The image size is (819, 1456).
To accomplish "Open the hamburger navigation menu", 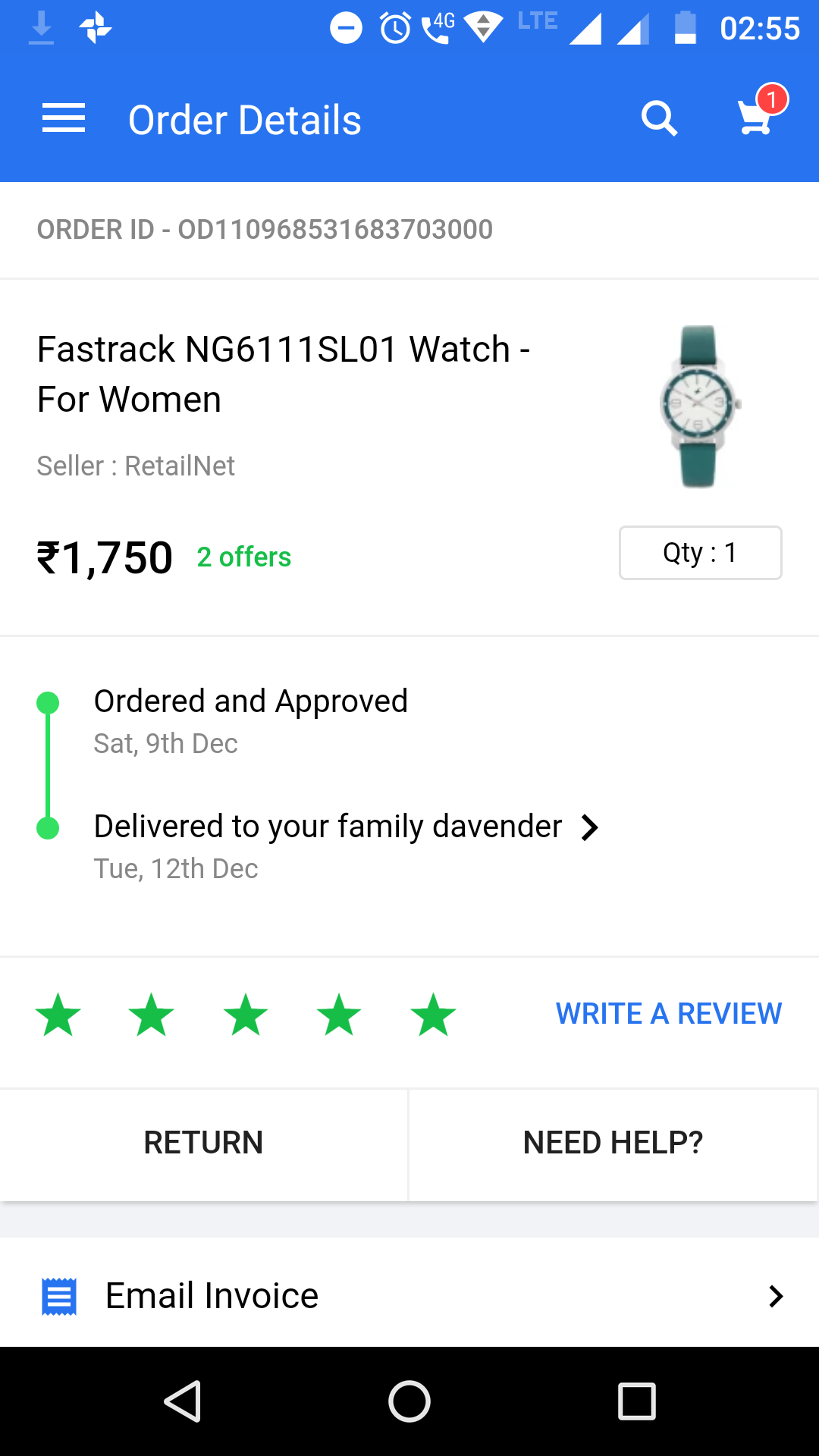I will coord(64,119).
